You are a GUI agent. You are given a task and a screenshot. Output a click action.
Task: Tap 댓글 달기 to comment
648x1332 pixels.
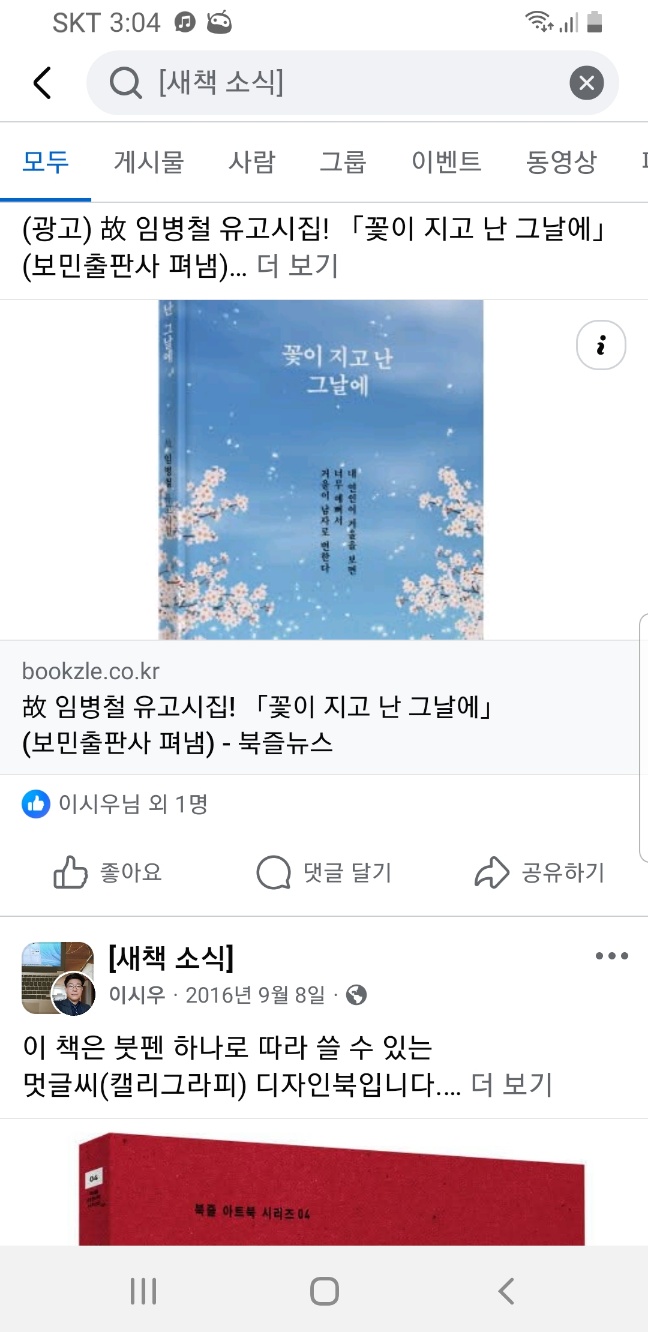click(323, 873)
